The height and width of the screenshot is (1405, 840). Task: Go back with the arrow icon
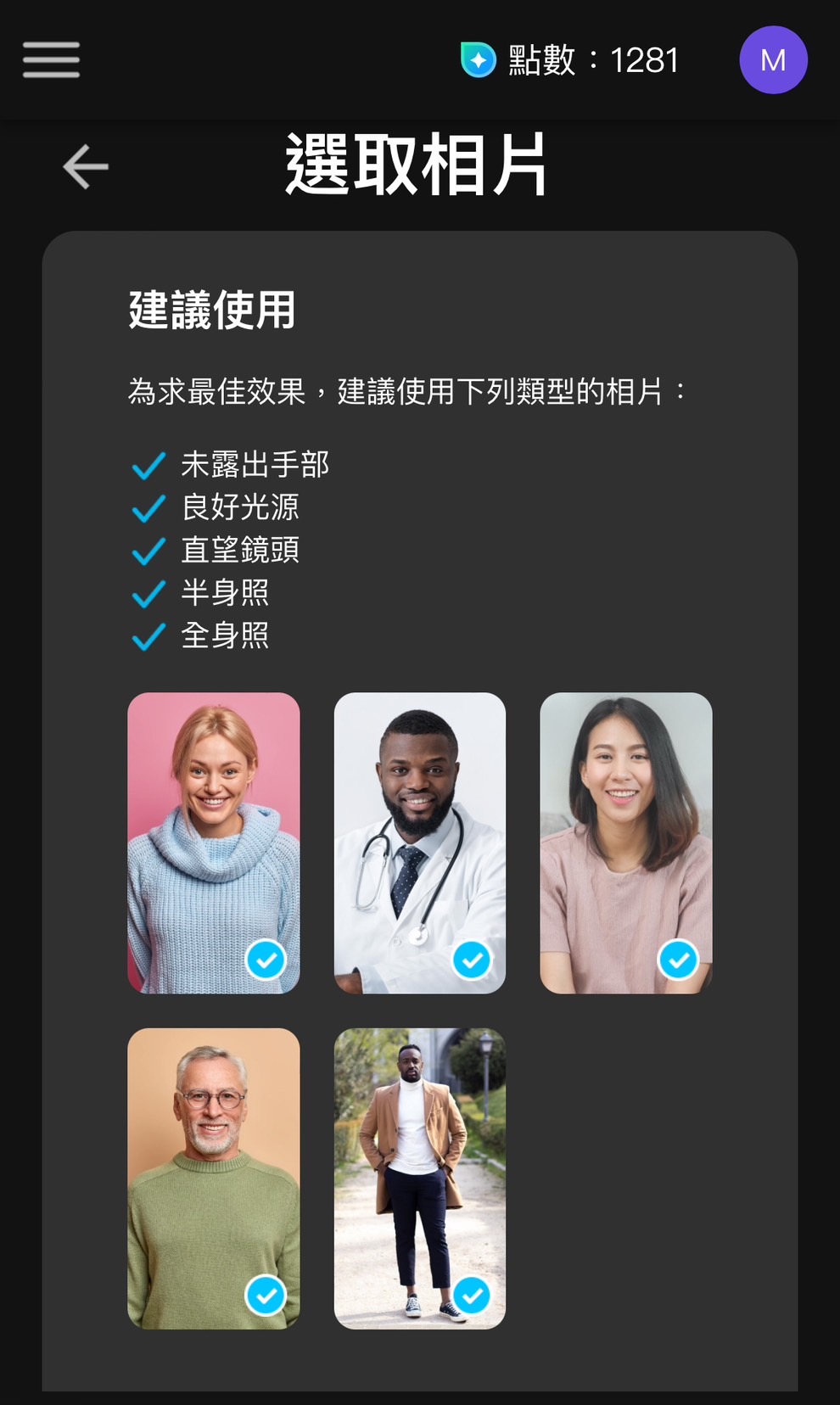(x=86, y=166)
